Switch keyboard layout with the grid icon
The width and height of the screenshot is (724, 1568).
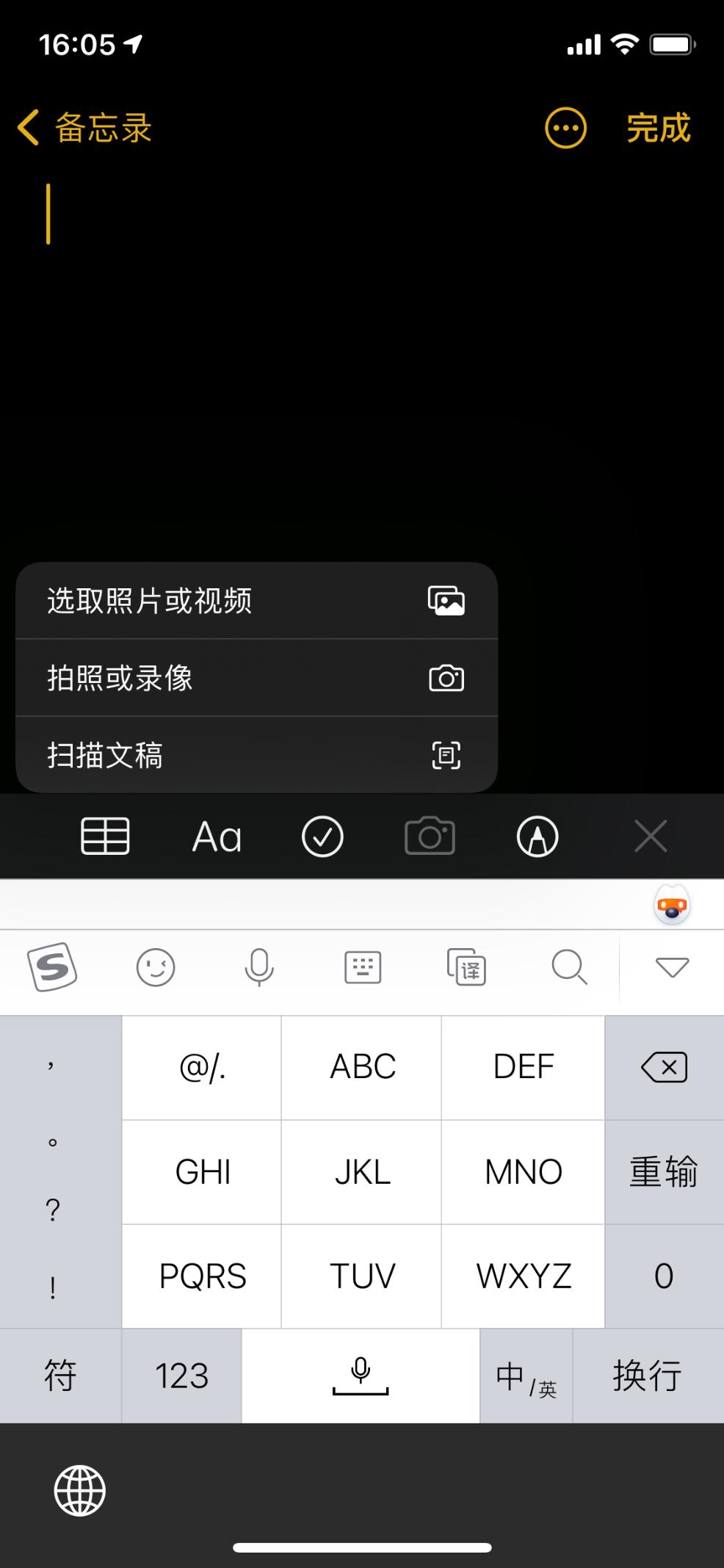pyautogui.click(x=362, y=968)
